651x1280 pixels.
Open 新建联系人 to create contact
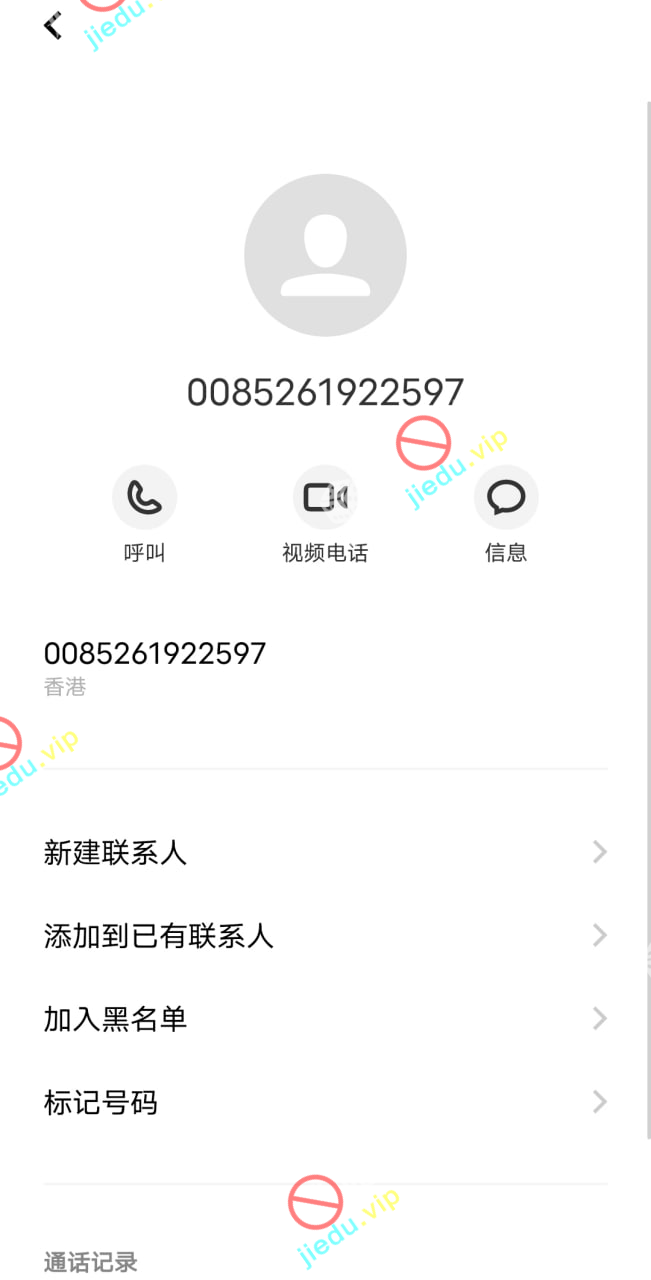click(325, 853)
